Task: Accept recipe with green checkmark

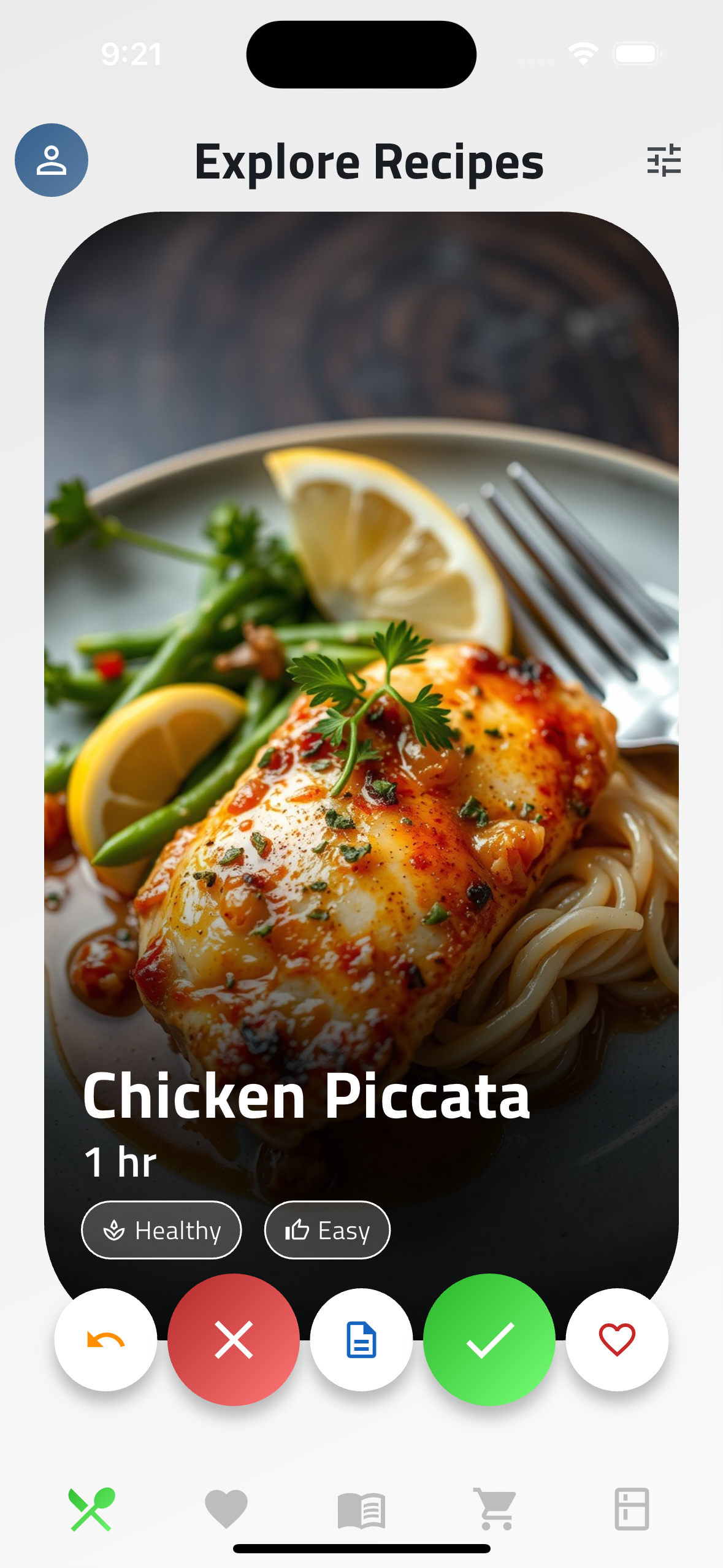Action: (489, 1340)
